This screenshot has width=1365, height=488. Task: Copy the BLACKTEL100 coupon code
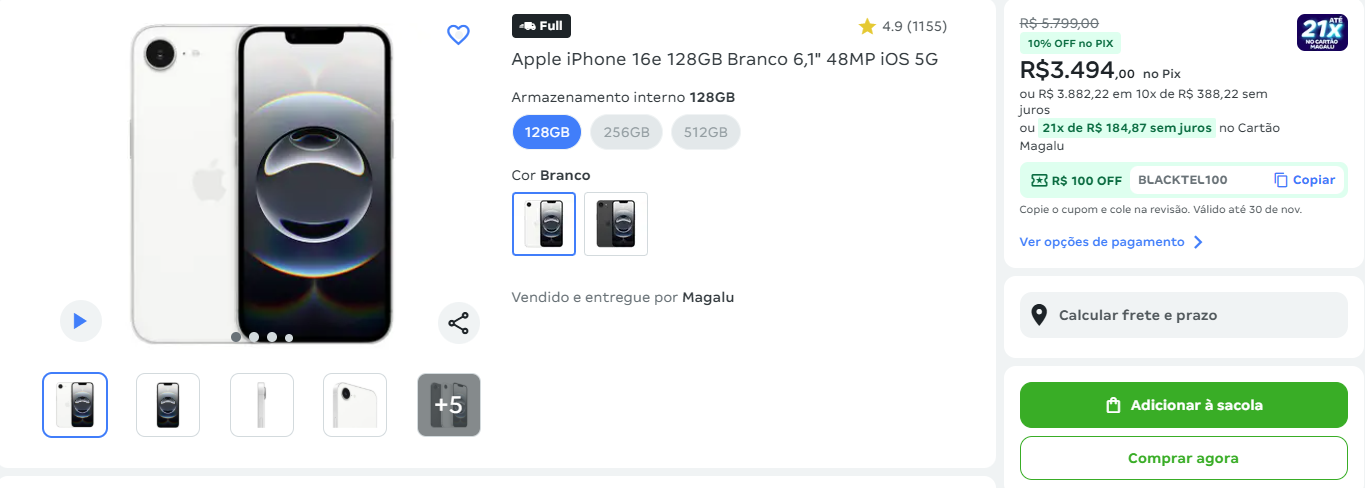pos(1305,180)
